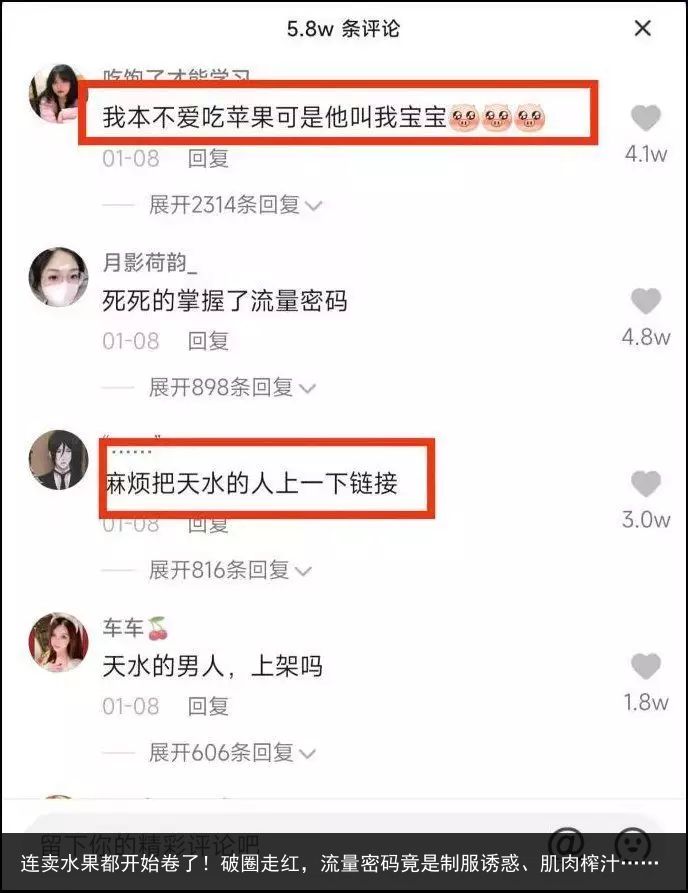Expand the 898 replies
This screenshot has width=688, height=893.
231,387
